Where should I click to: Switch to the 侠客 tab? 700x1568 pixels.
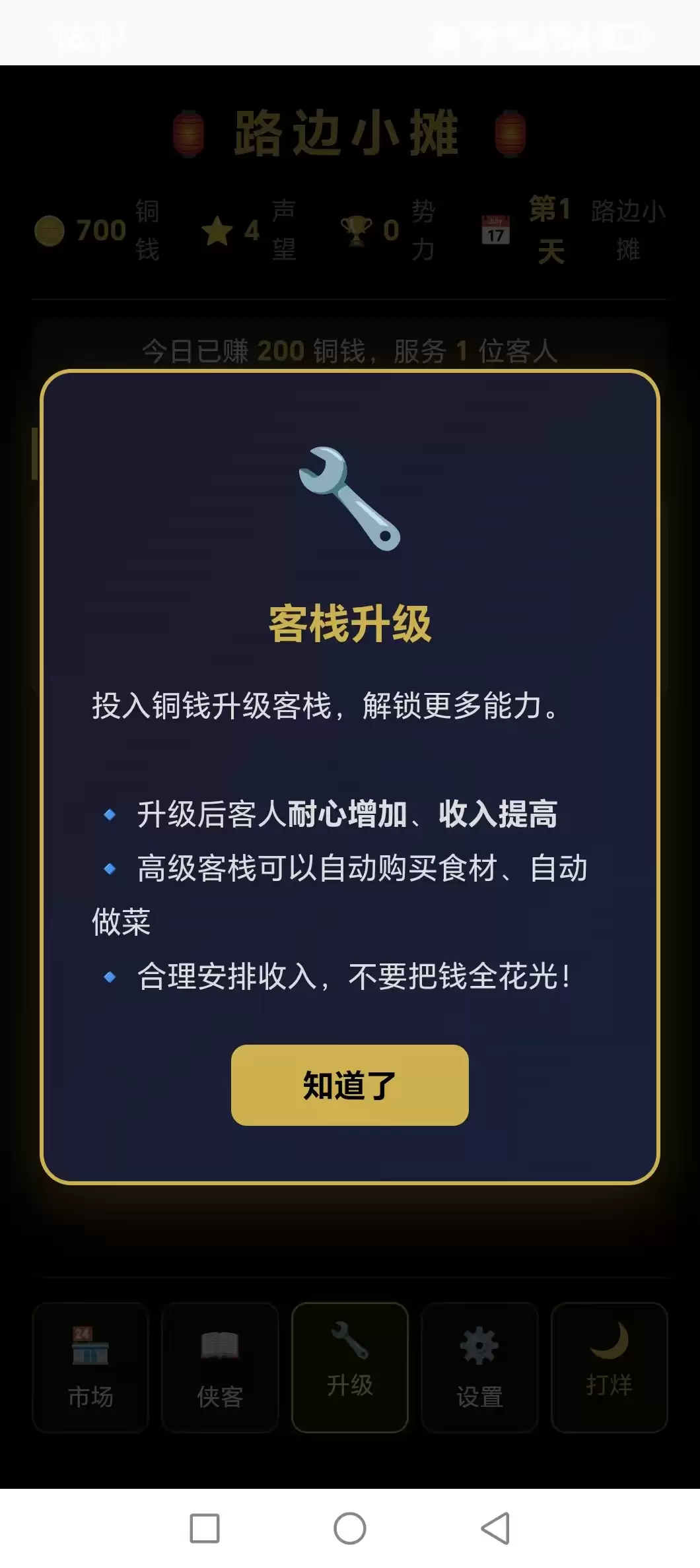point(220,1367)
